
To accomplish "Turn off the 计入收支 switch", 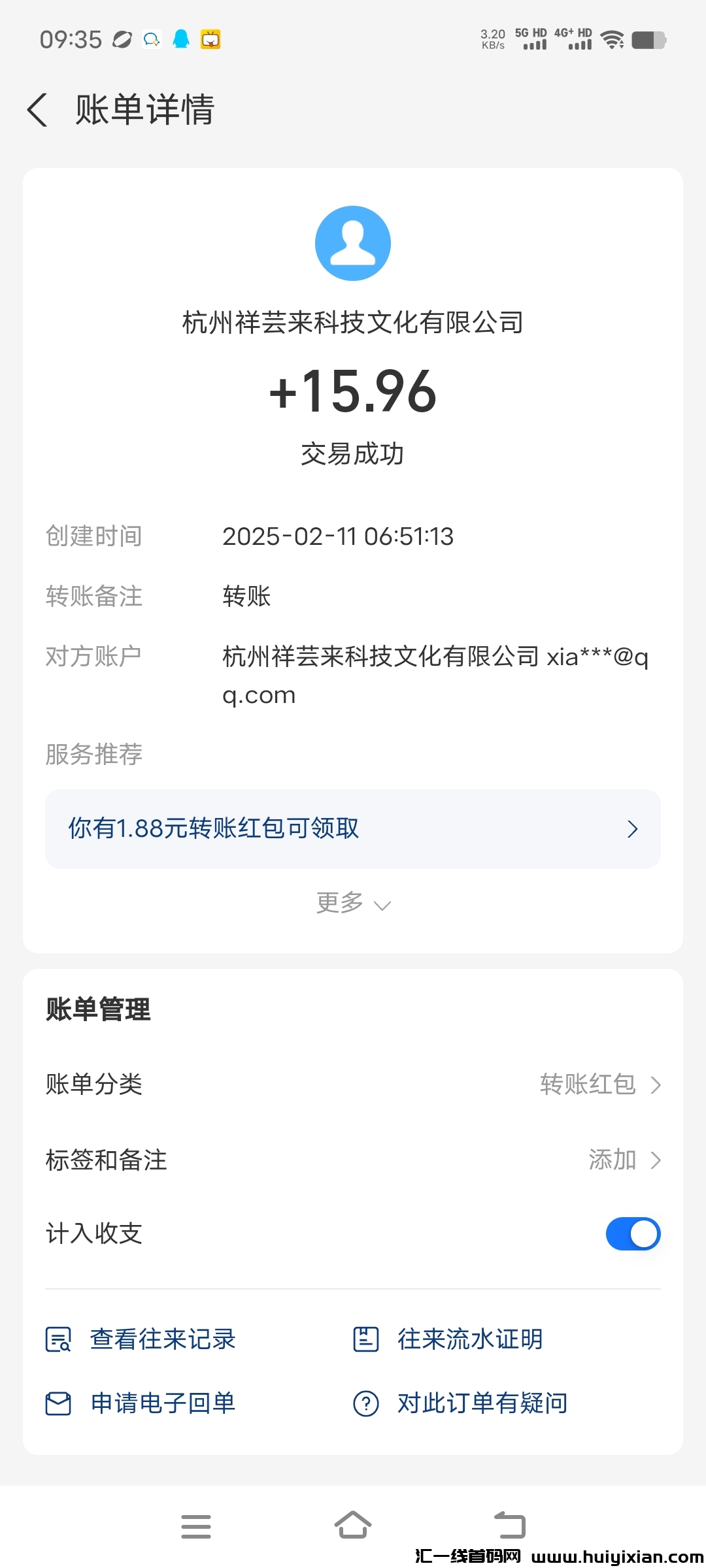I will coord(633,1233).
